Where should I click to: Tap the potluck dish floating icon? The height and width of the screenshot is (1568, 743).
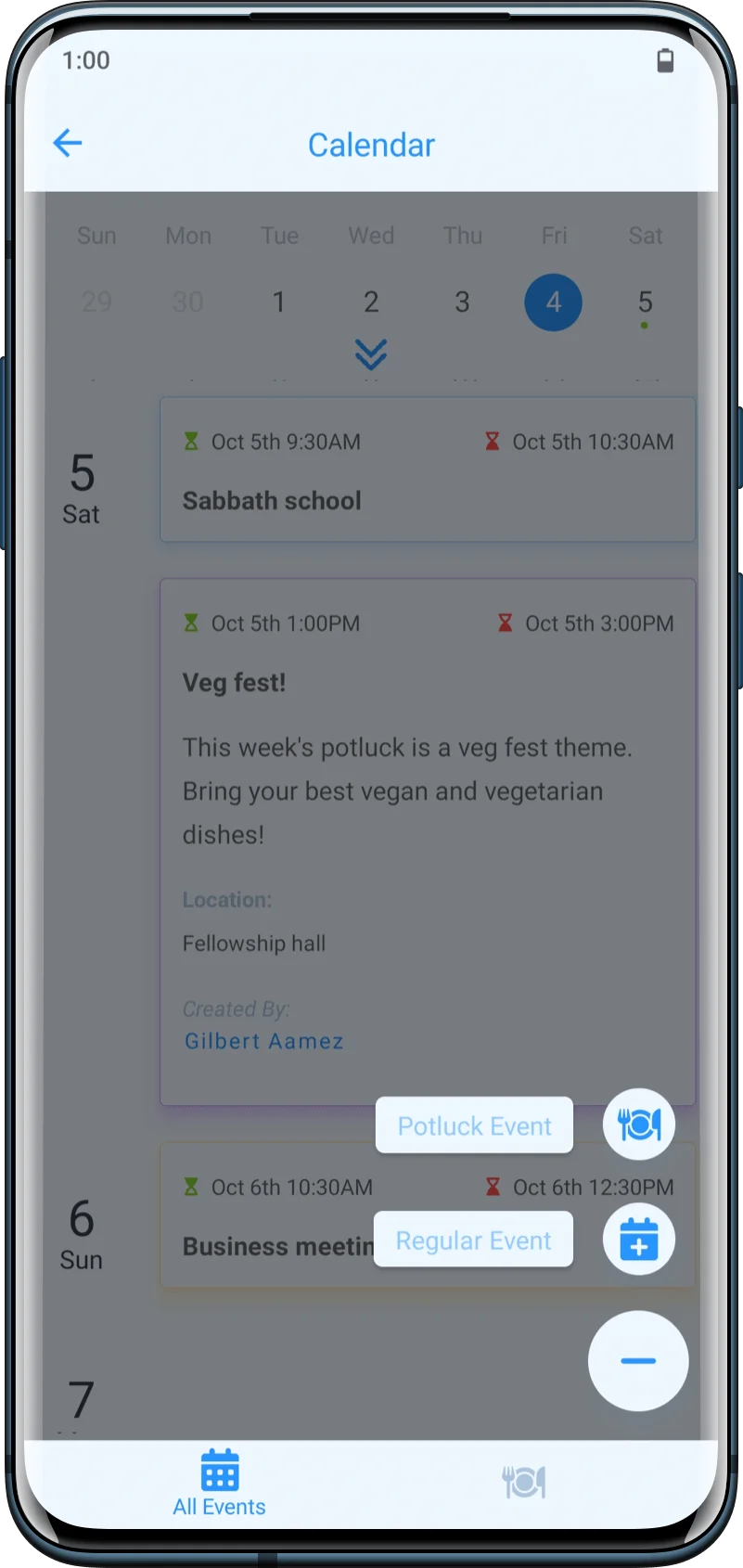click(x=638, y=1125)
